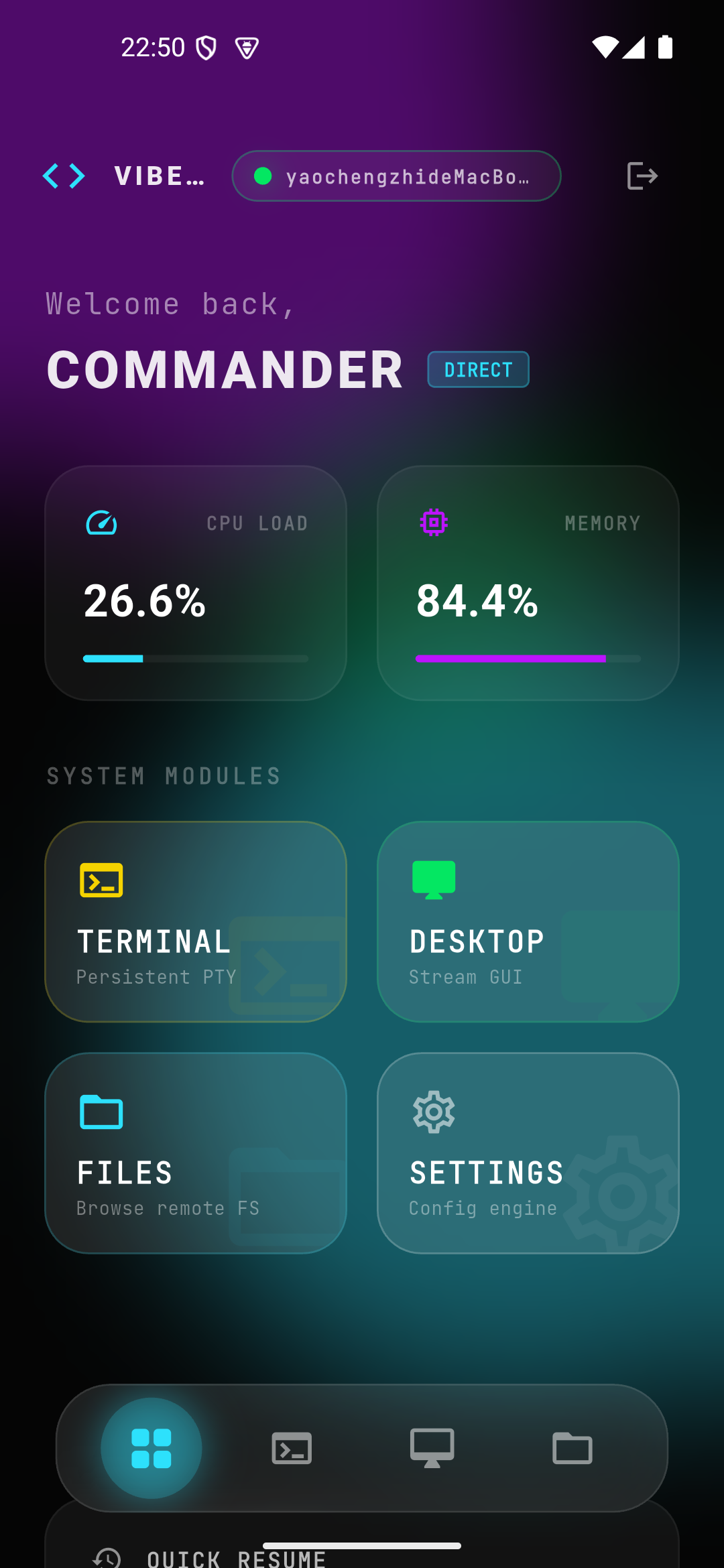724x1568 pixels.
Task: Click the yellow Terminal prompt icon
Action: coord(101,881)
